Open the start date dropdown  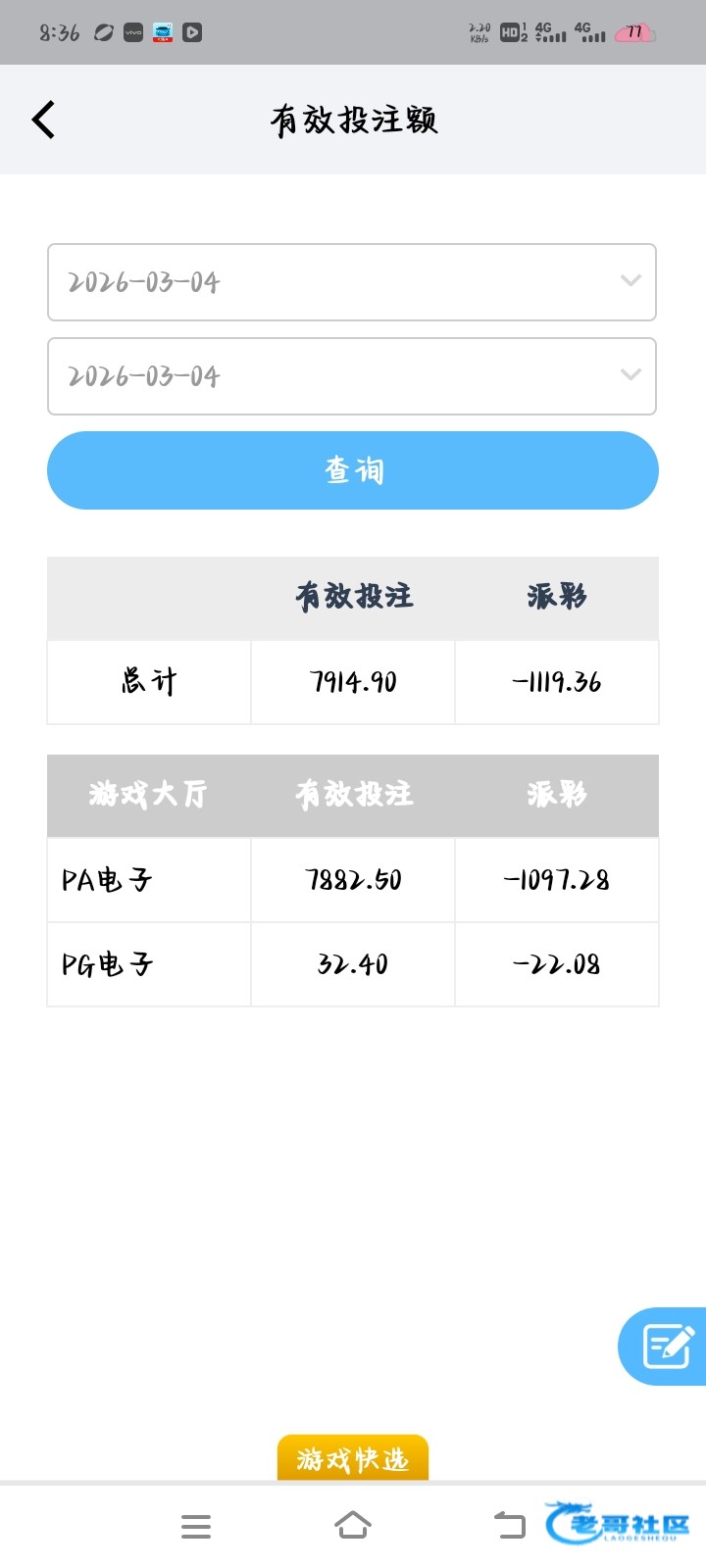click(351, 282)
